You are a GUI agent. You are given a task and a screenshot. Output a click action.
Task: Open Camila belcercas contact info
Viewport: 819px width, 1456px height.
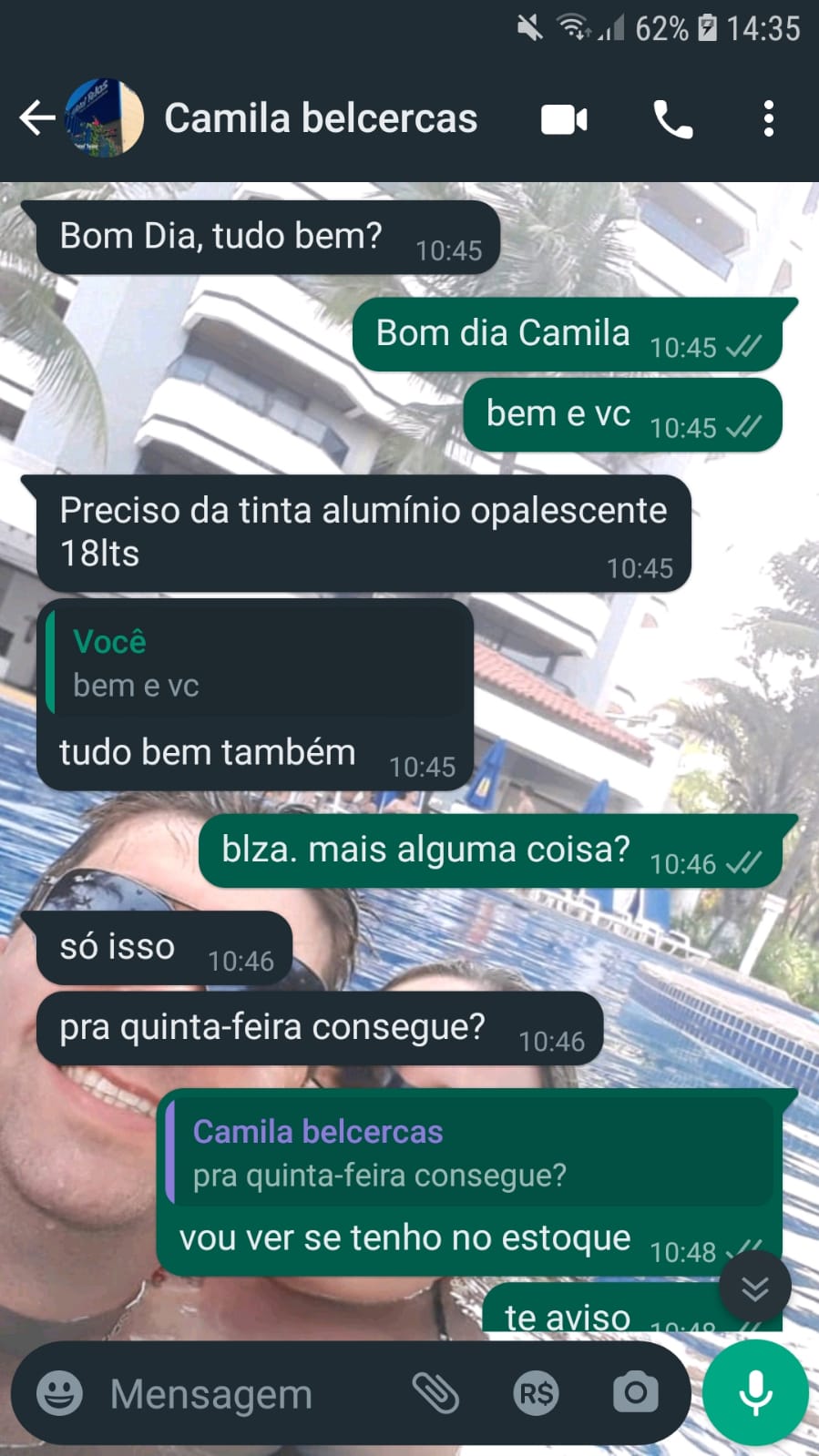point(321,118)
